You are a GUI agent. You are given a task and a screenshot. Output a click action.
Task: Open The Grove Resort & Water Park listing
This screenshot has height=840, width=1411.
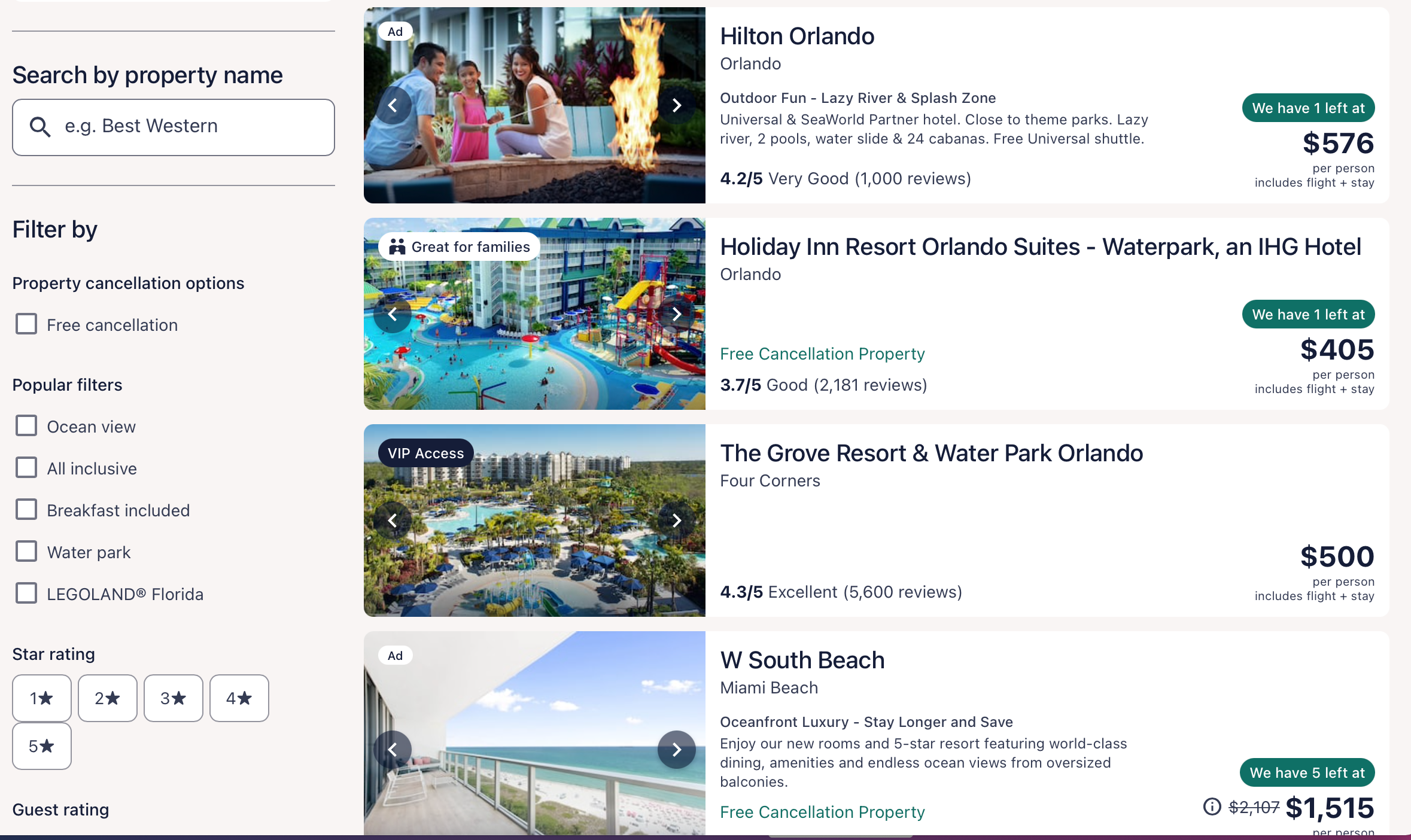[x=931, y=454]
